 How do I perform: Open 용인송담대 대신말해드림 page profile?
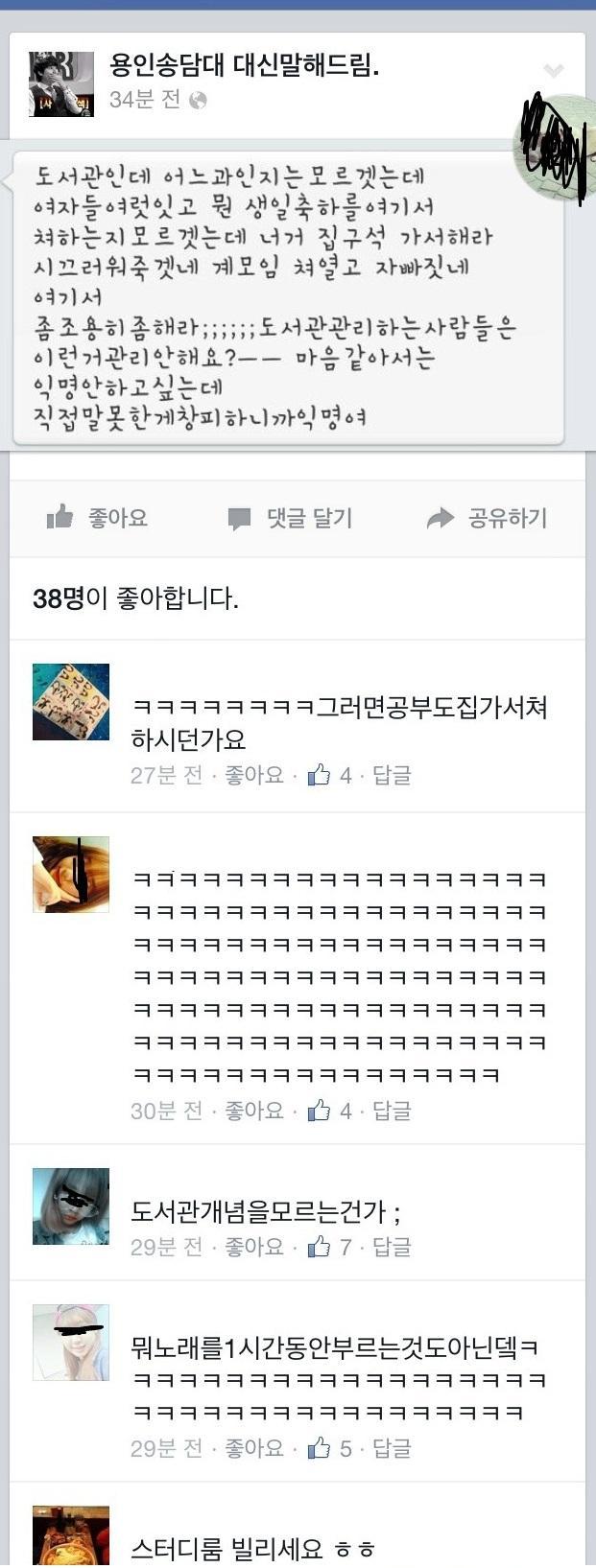pos(245,65)
